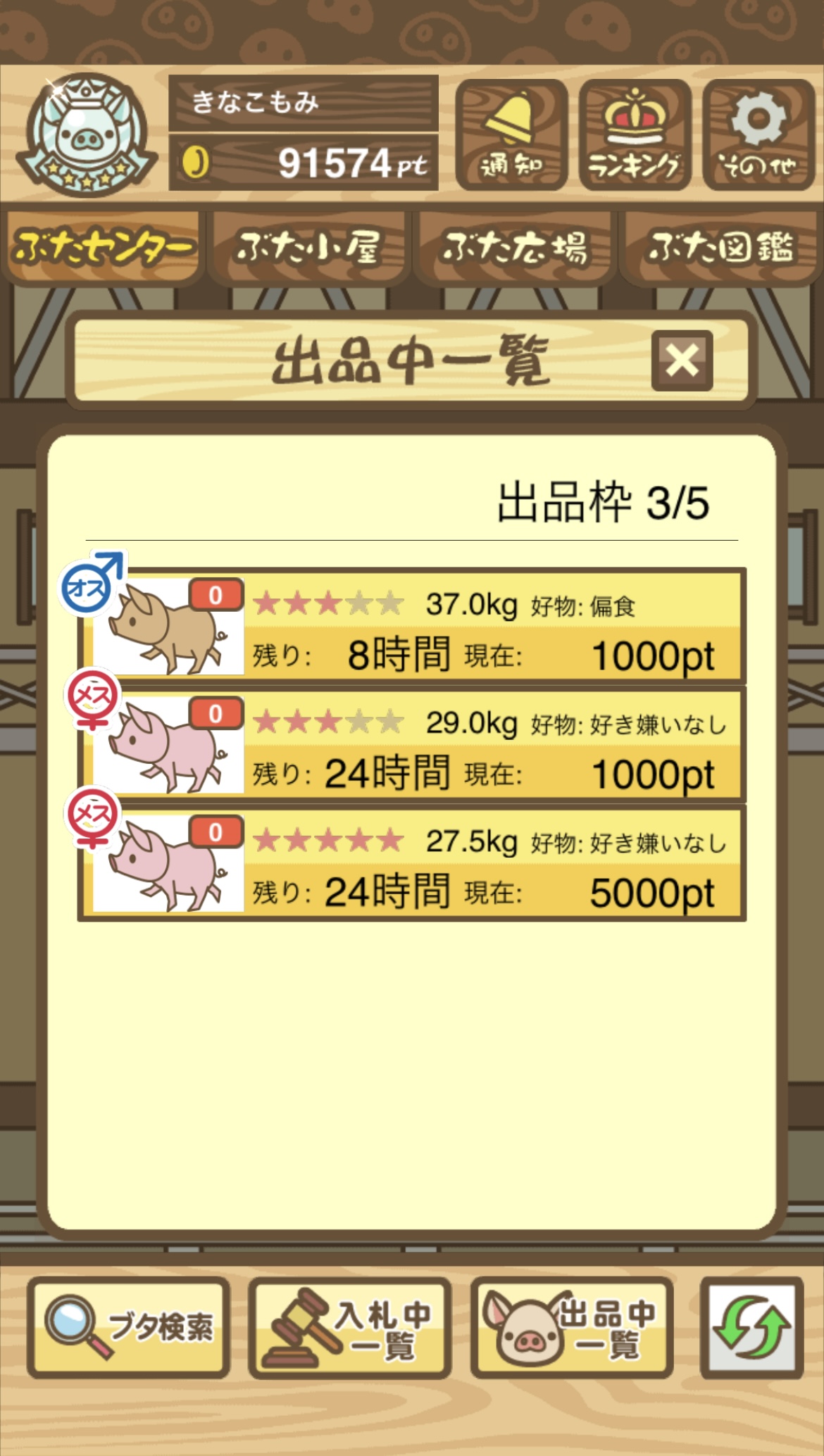
Task: Open the 通知 notifications bell
Action: pyautogui.click(x=511, y=134)
